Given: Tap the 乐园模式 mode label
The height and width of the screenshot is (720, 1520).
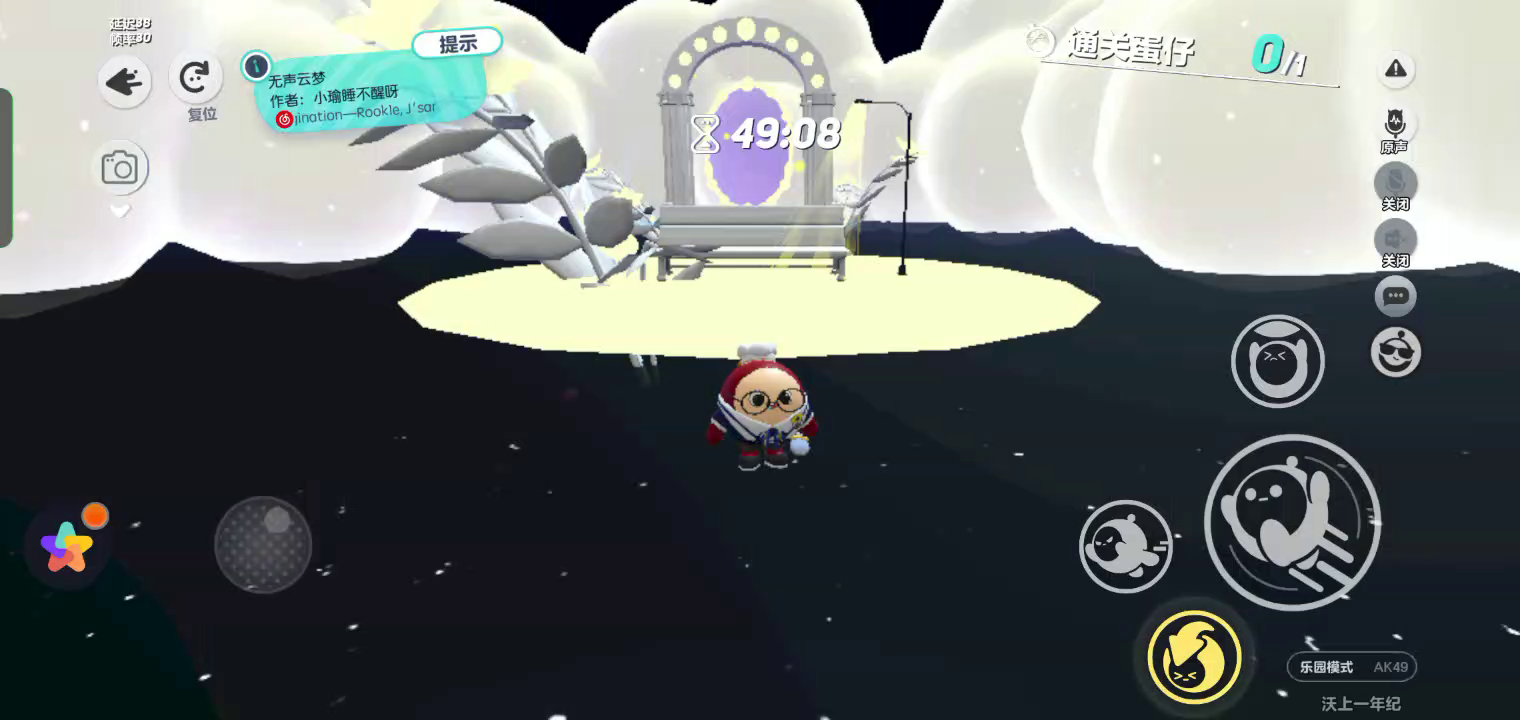Looking at the screenshot, I should click(1326, 667).
